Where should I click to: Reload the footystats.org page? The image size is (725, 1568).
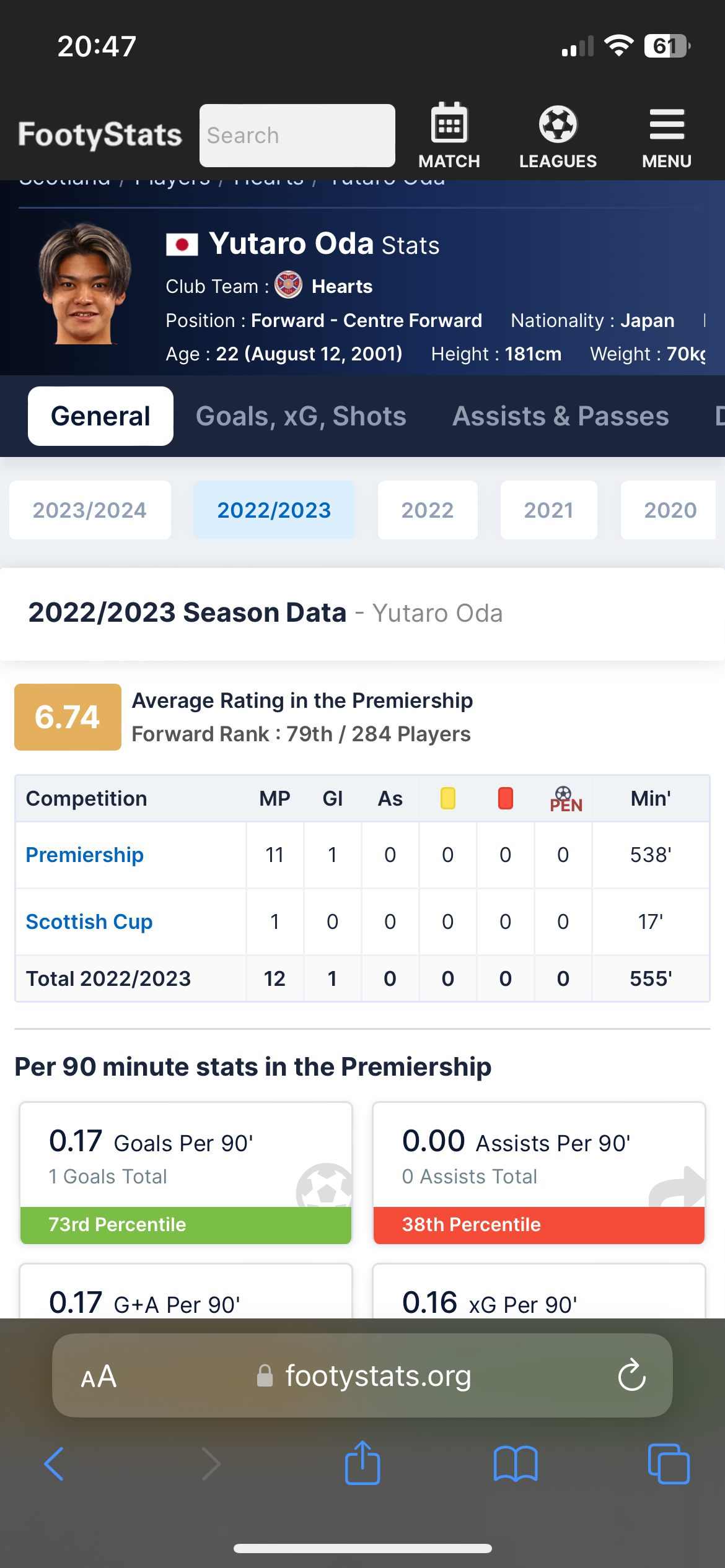[632, 1375]
